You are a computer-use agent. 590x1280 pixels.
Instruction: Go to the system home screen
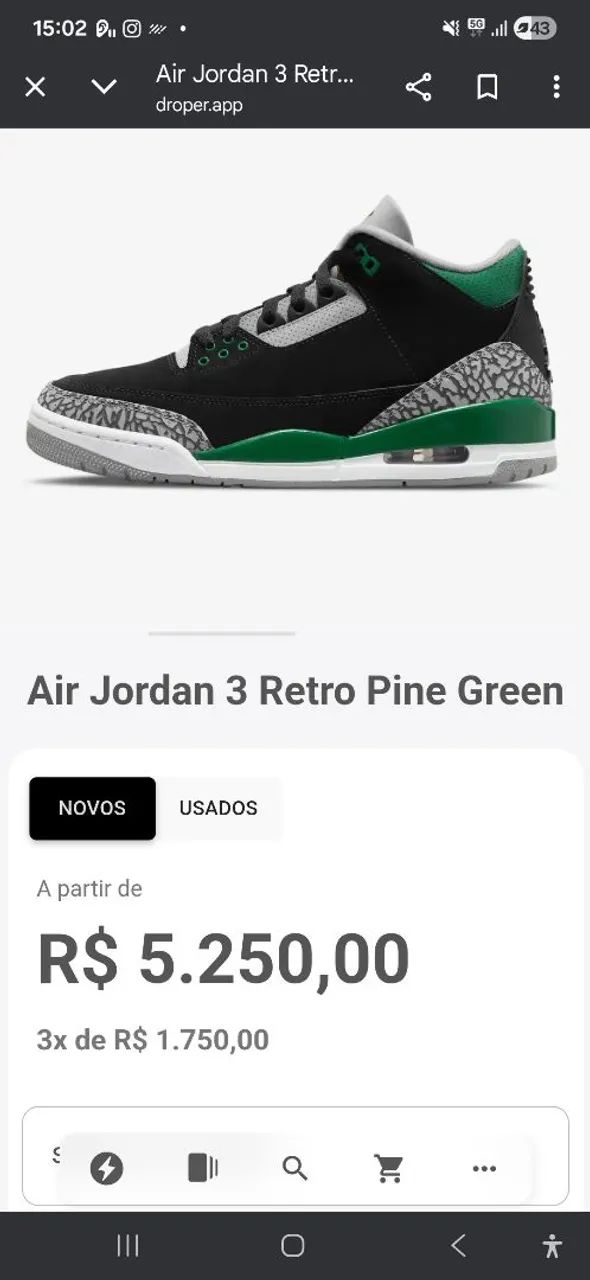293,1245
